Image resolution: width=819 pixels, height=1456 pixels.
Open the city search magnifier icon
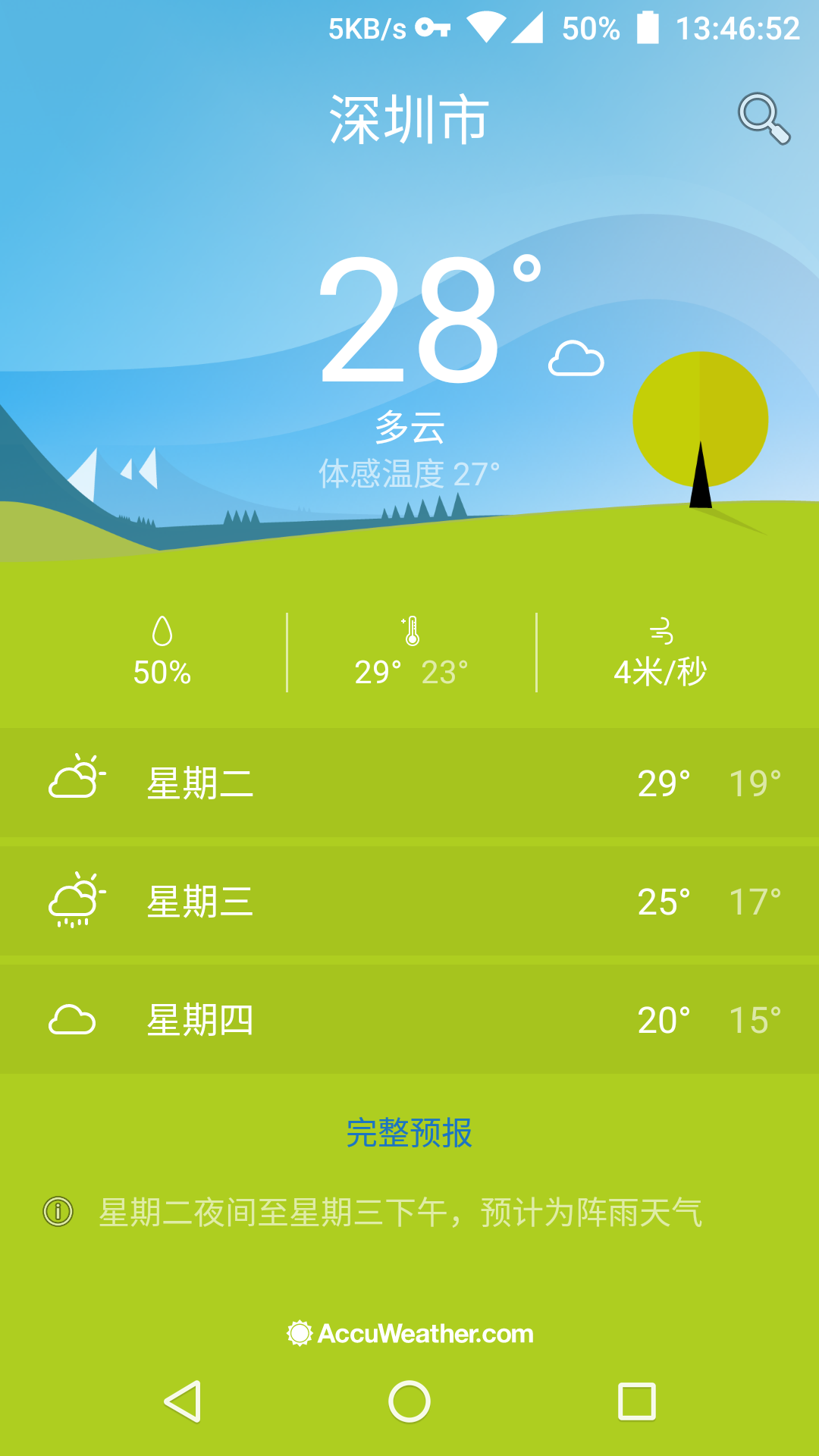[x=764, y=119]
